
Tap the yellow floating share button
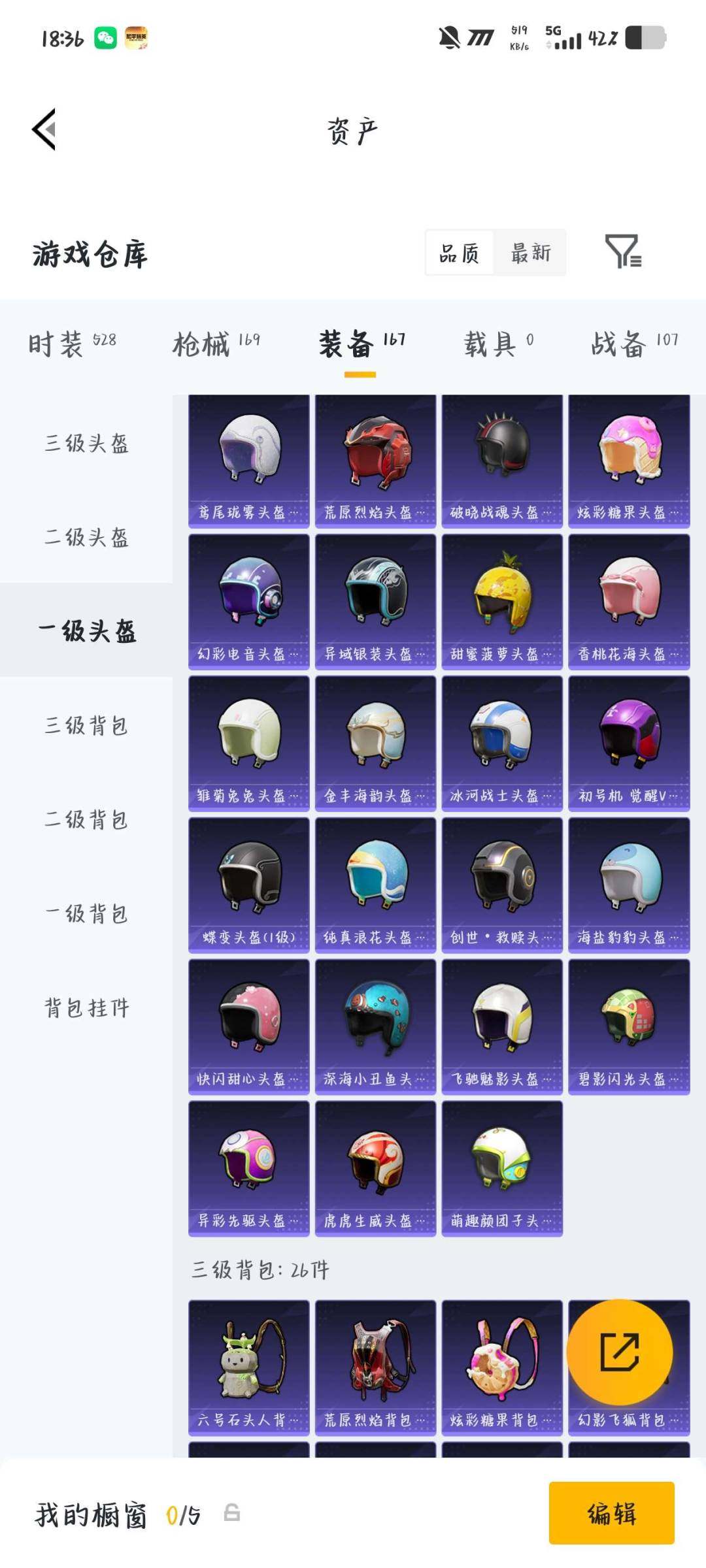click(x=619, y=1352)
